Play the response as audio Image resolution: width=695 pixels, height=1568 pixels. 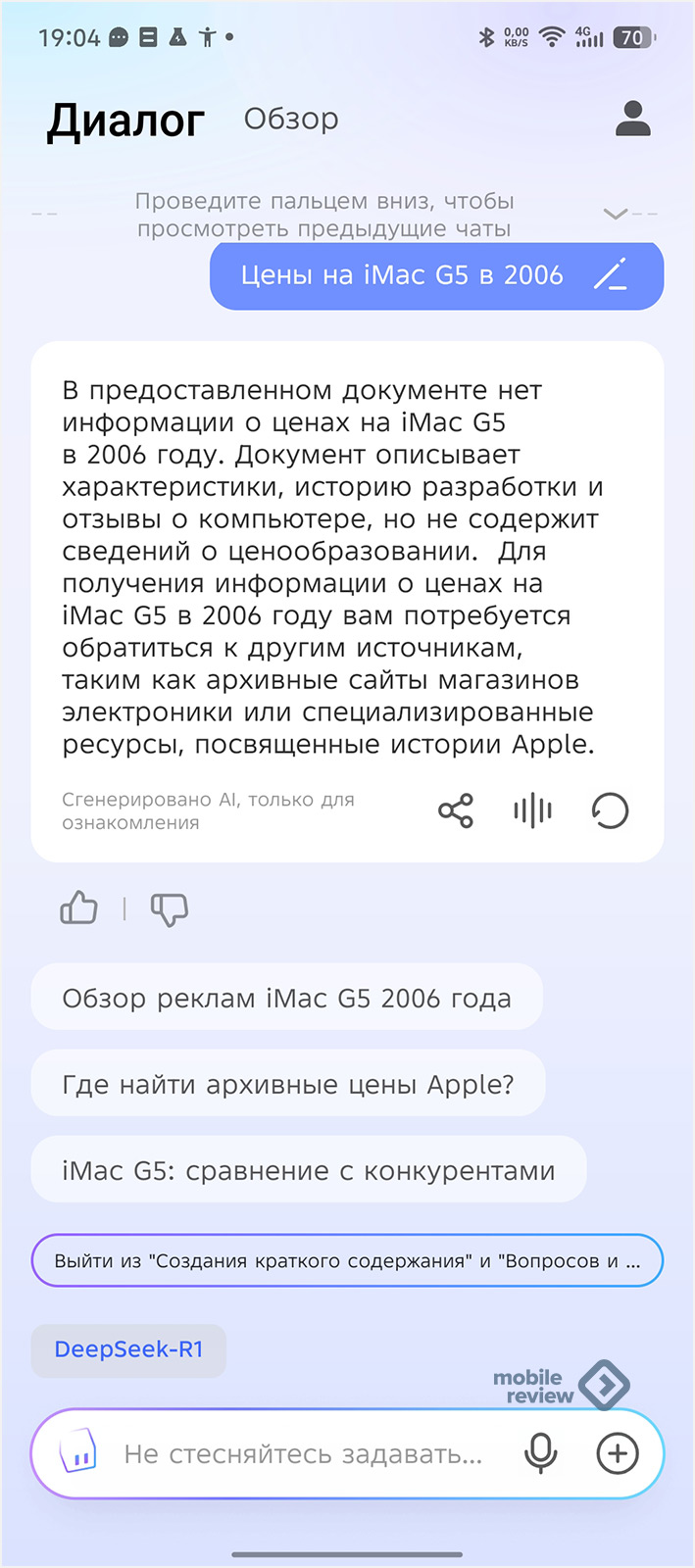532,810
